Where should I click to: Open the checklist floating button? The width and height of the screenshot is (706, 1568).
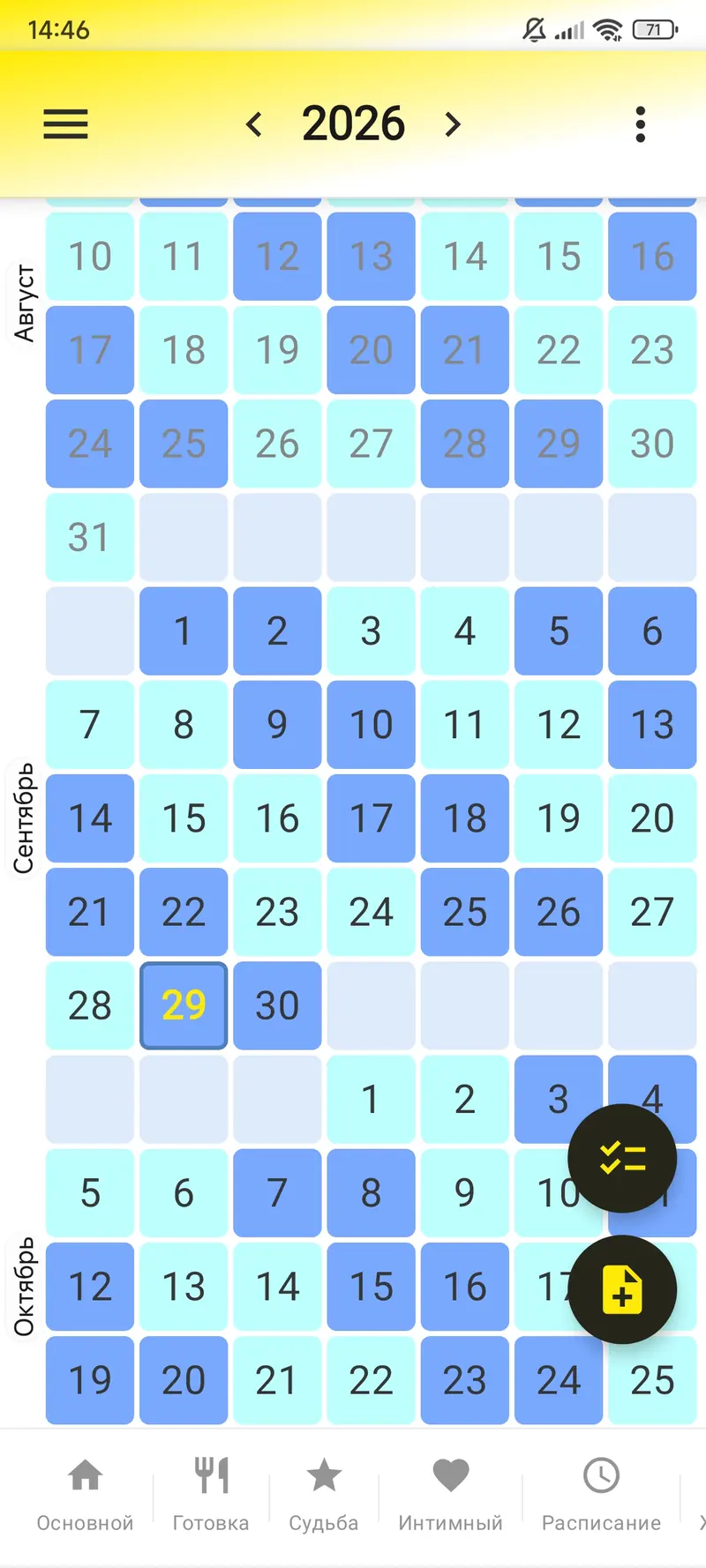[622, 1158]
